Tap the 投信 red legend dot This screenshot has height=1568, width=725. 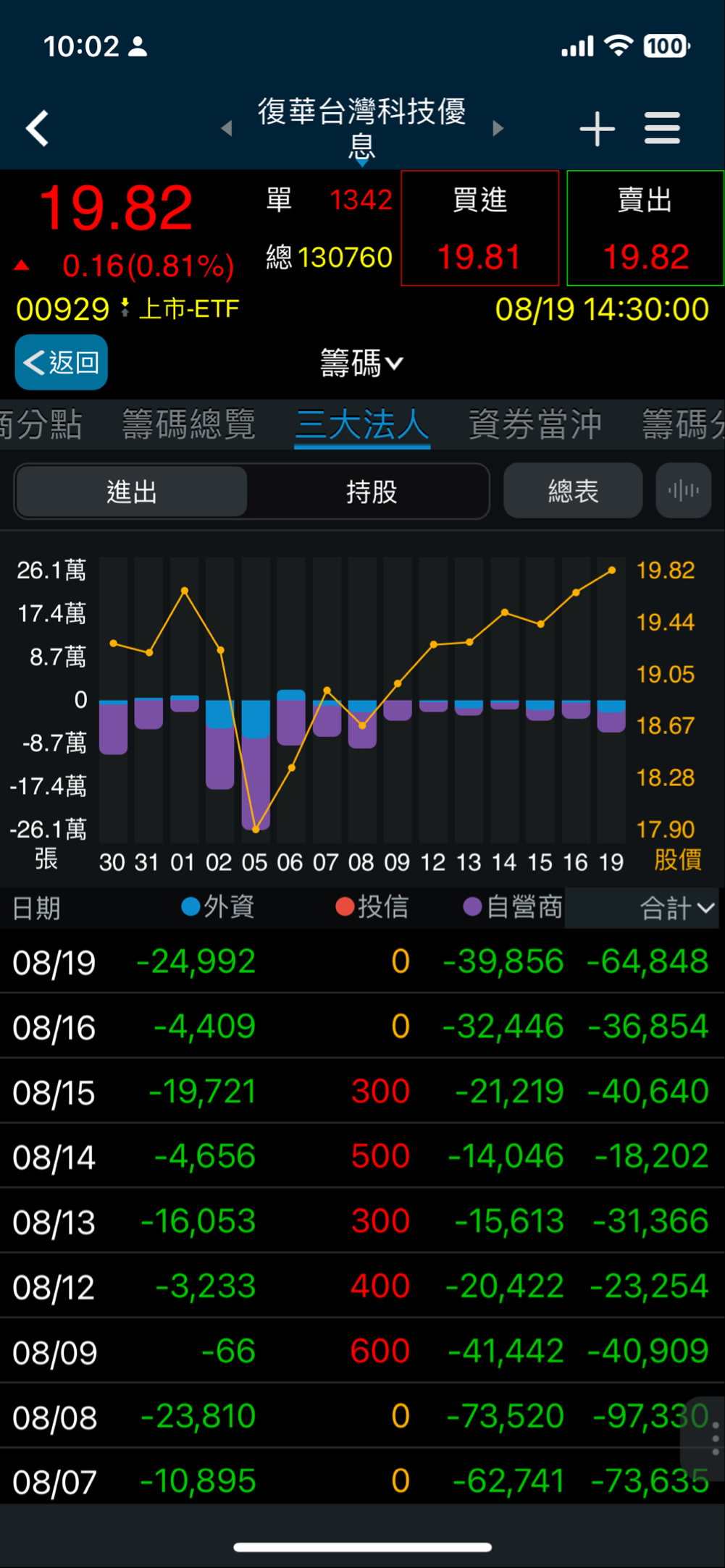344,907
